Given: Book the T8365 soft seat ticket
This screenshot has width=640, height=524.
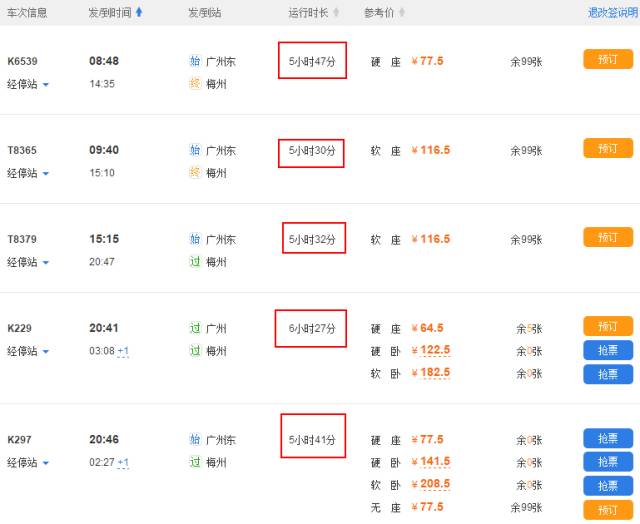Looking at the screenshot, I should pyautogui.click(x=607, y=149).
